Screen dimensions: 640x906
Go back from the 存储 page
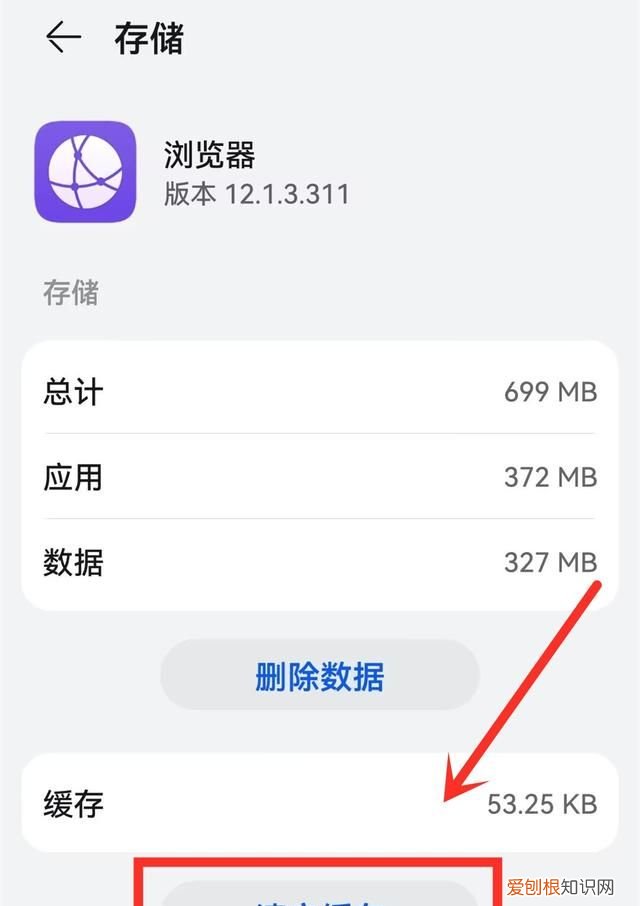(63, 38)
